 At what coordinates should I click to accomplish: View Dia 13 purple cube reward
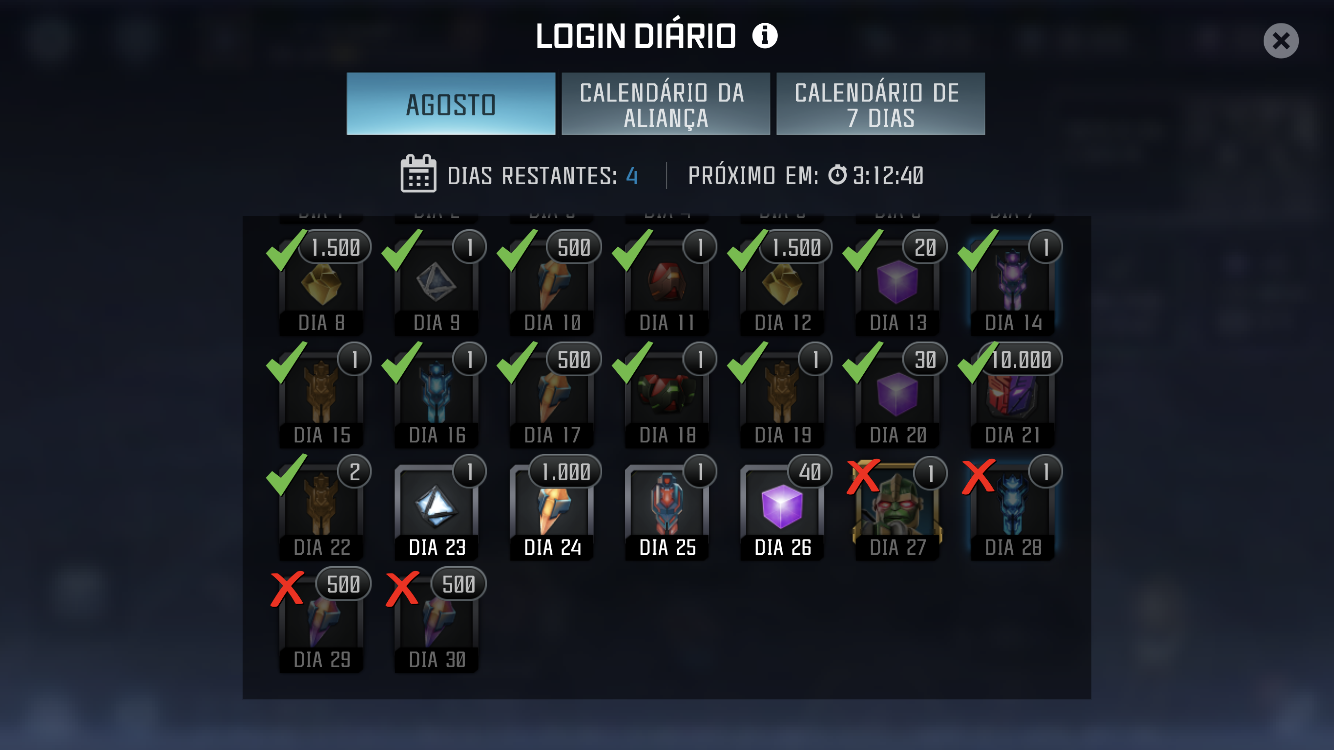[898, 287]
